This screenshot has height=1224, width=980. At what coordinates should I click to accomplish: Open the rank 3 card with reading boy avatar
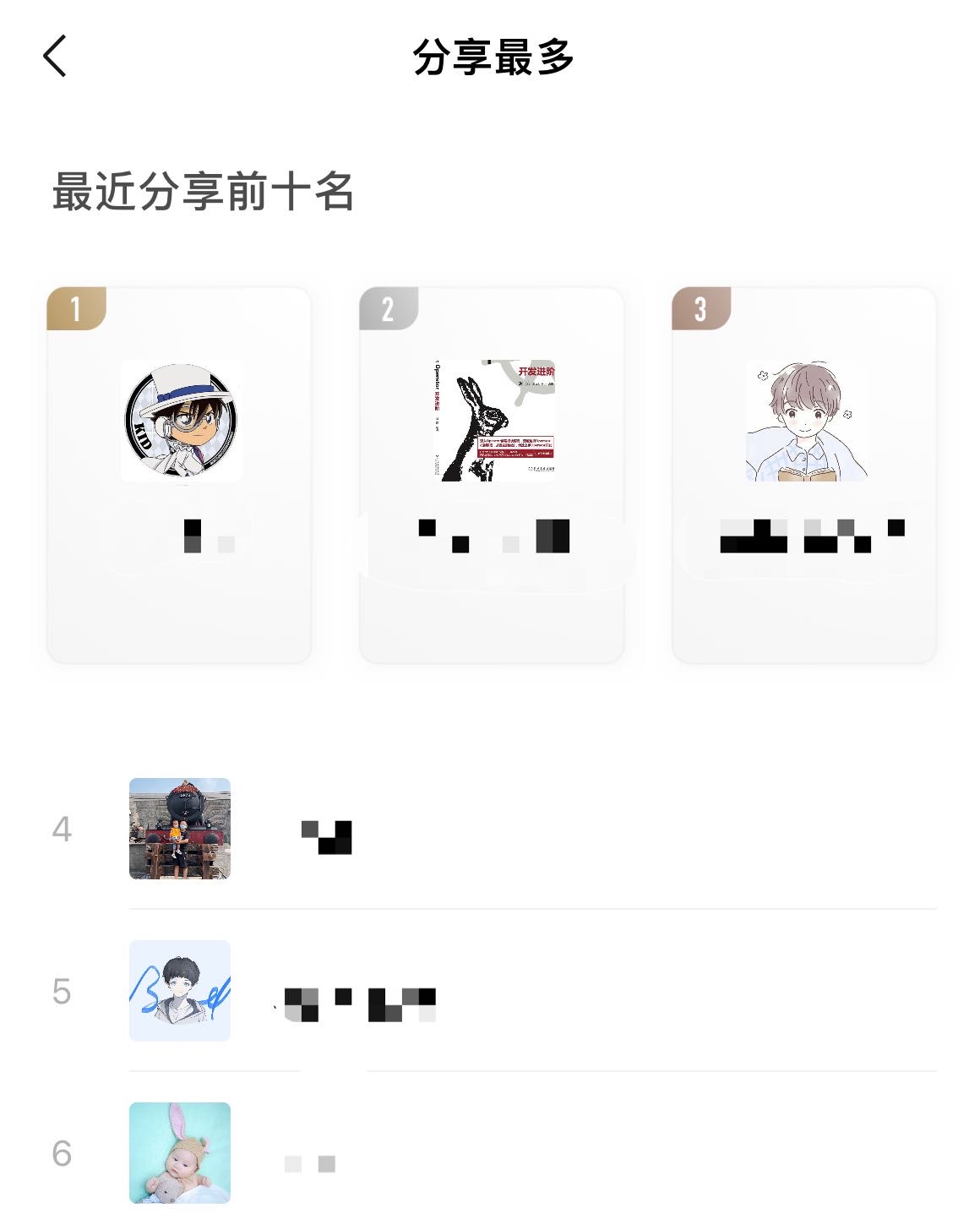coord(804,475)
